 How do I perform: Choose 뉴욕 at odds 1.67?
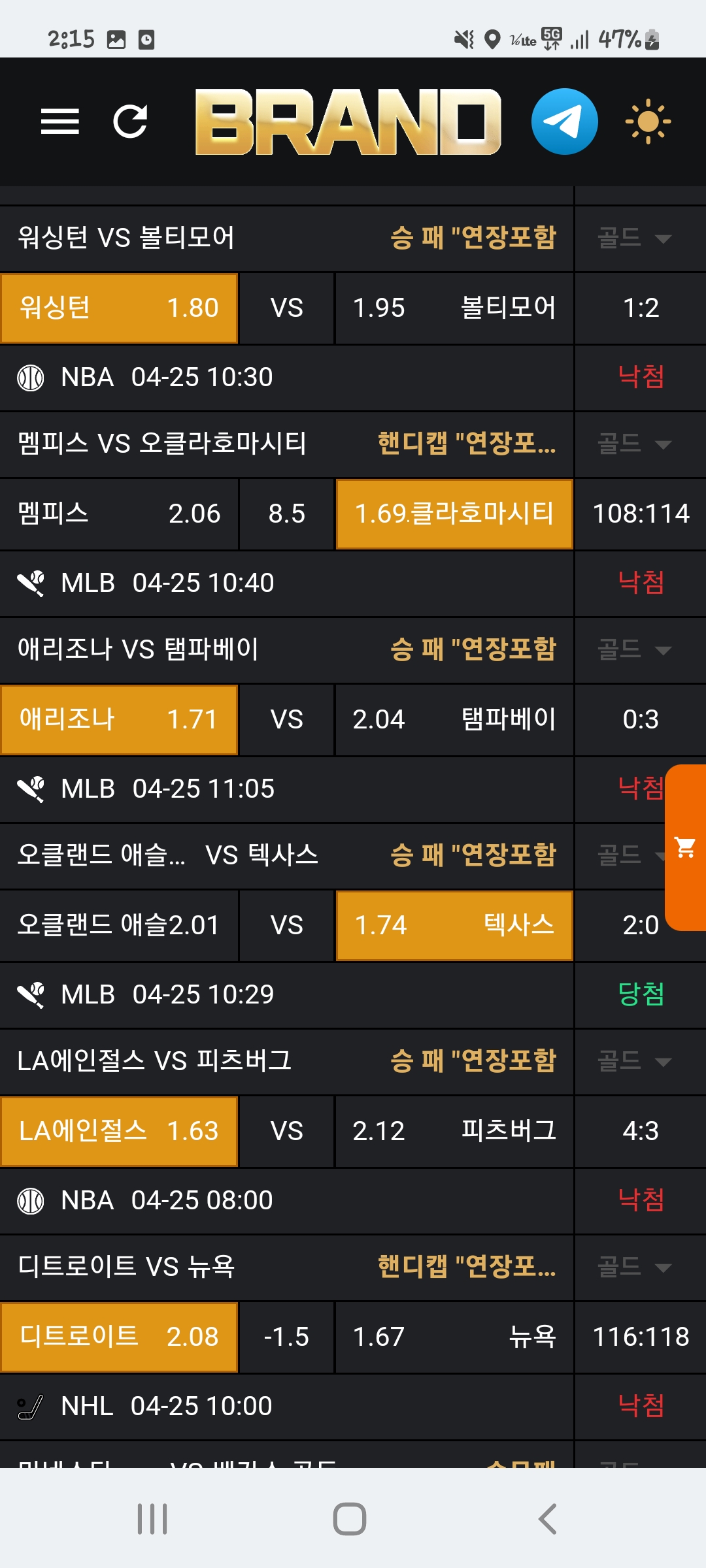click(454, 1337)
